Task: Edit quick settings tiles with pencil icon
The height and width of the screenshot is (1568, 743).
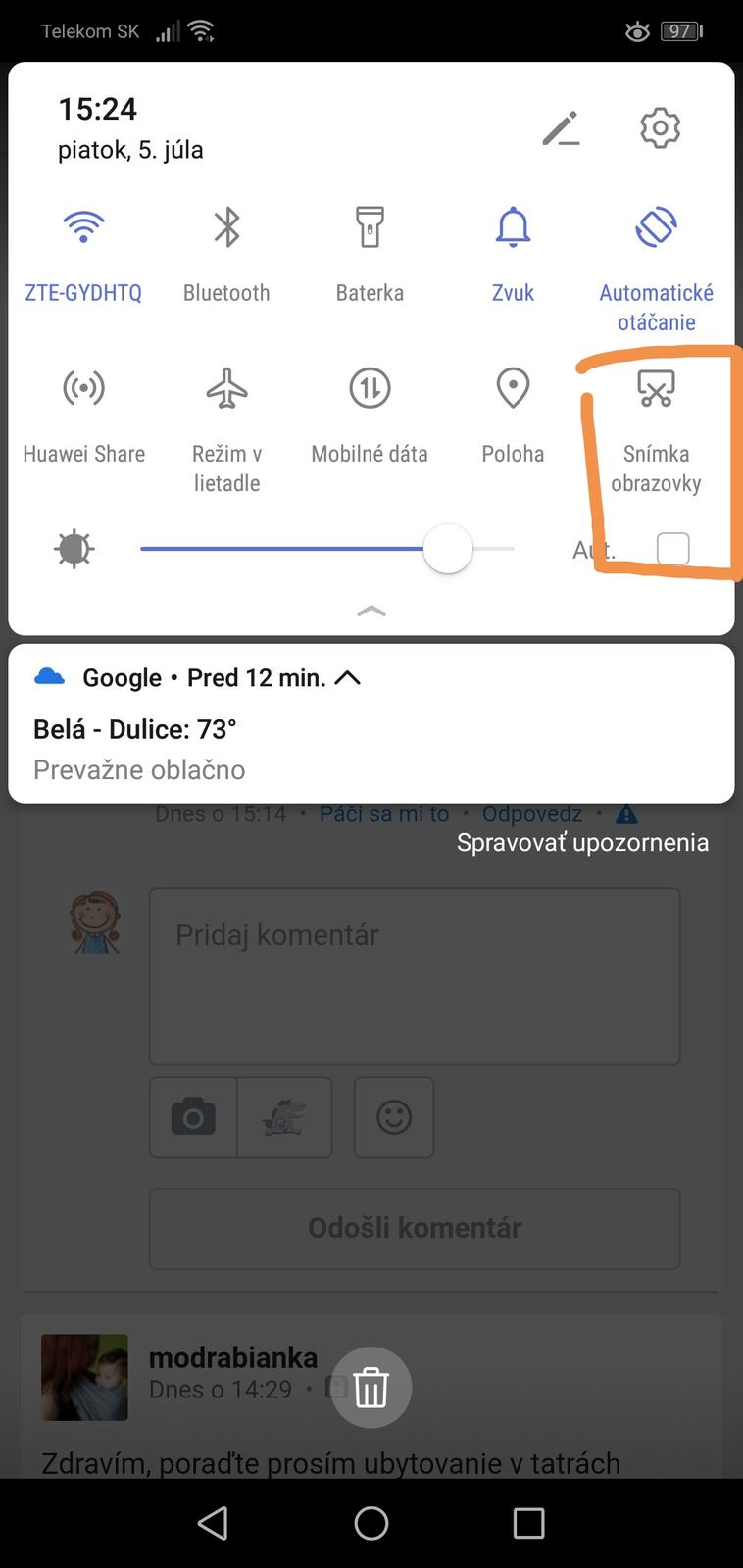Action: coord(562,128)
